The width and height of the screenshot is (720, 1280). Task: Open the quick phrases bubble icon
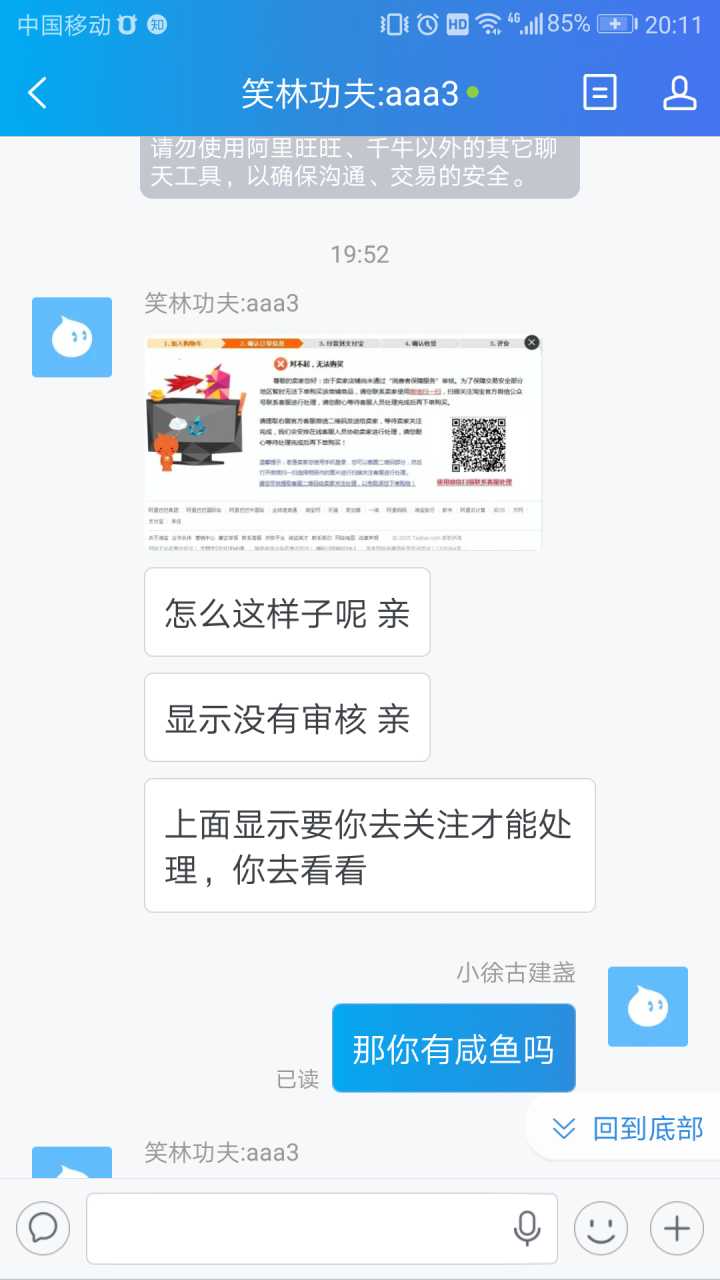(x=43, y=1228)
